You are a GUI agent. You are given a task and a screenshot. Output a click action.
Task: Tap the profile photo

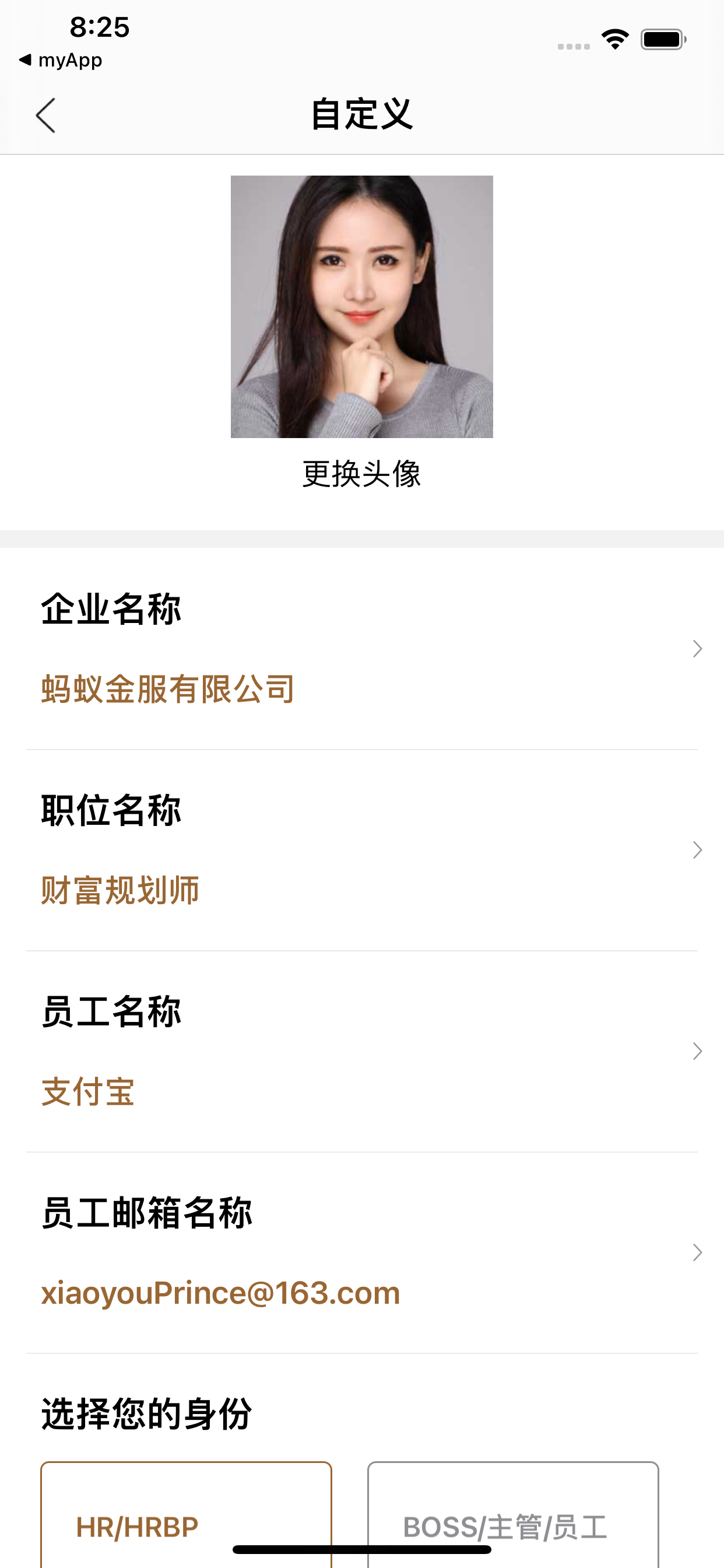[361, 306]
